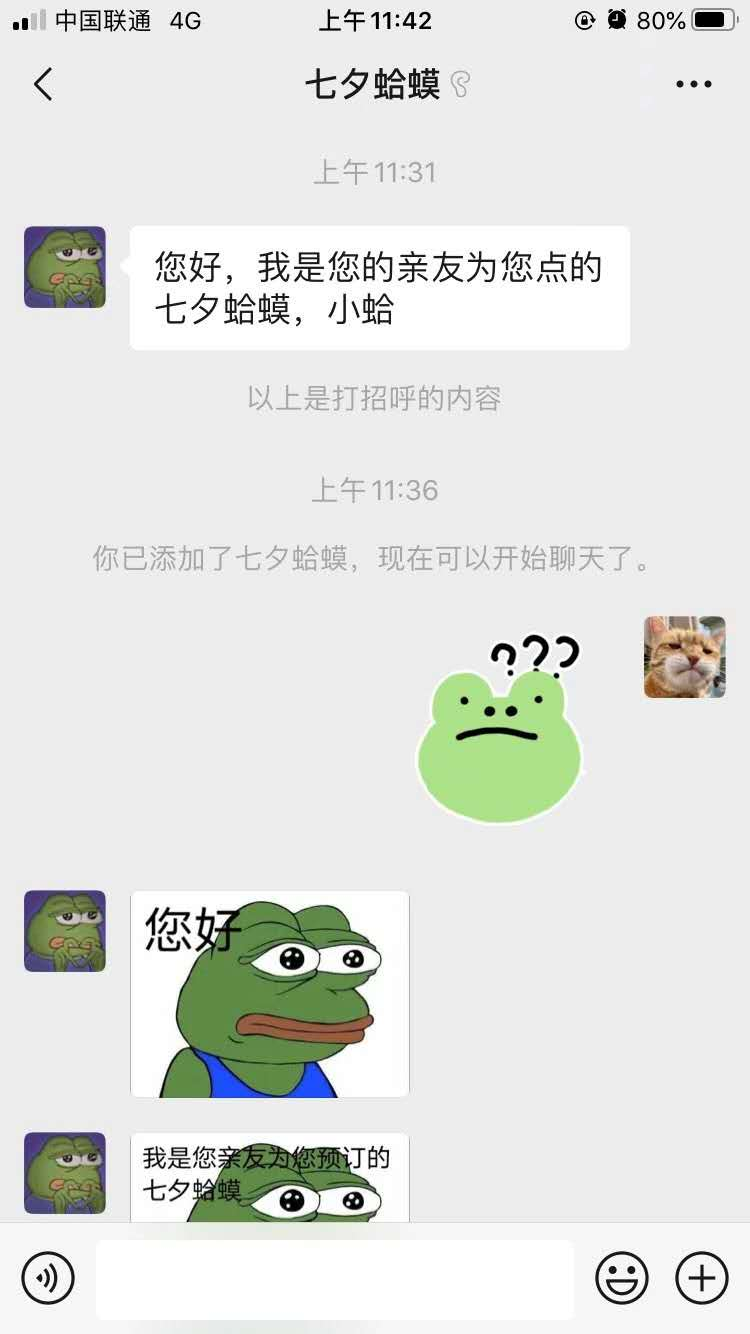The image size is (750, 1334).
Task: Open the emoji sticker panel
Action: tap(622, 1277)
